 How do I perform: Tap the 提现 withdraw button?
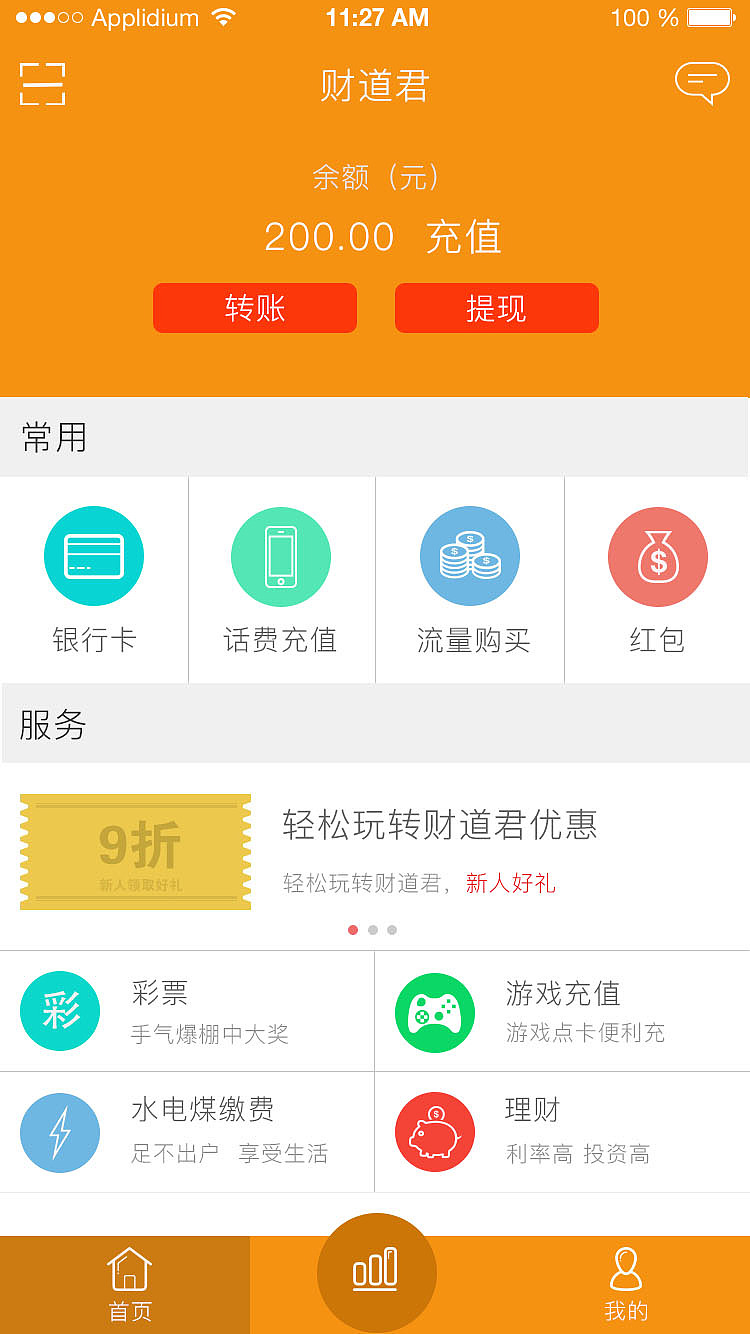[x=496, y=308]
